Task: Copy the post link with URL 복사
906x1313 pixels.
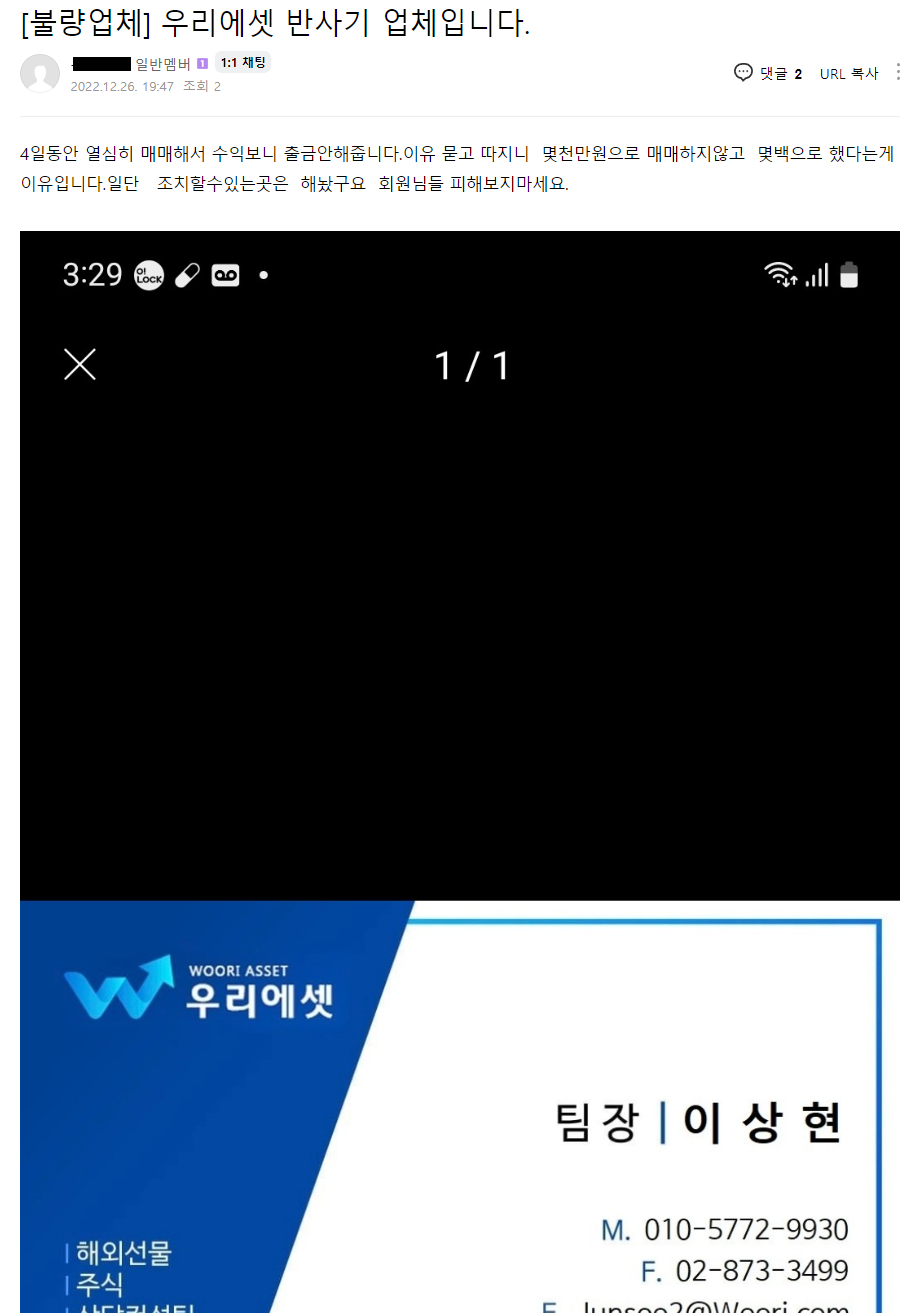Action: coord(848,73)
